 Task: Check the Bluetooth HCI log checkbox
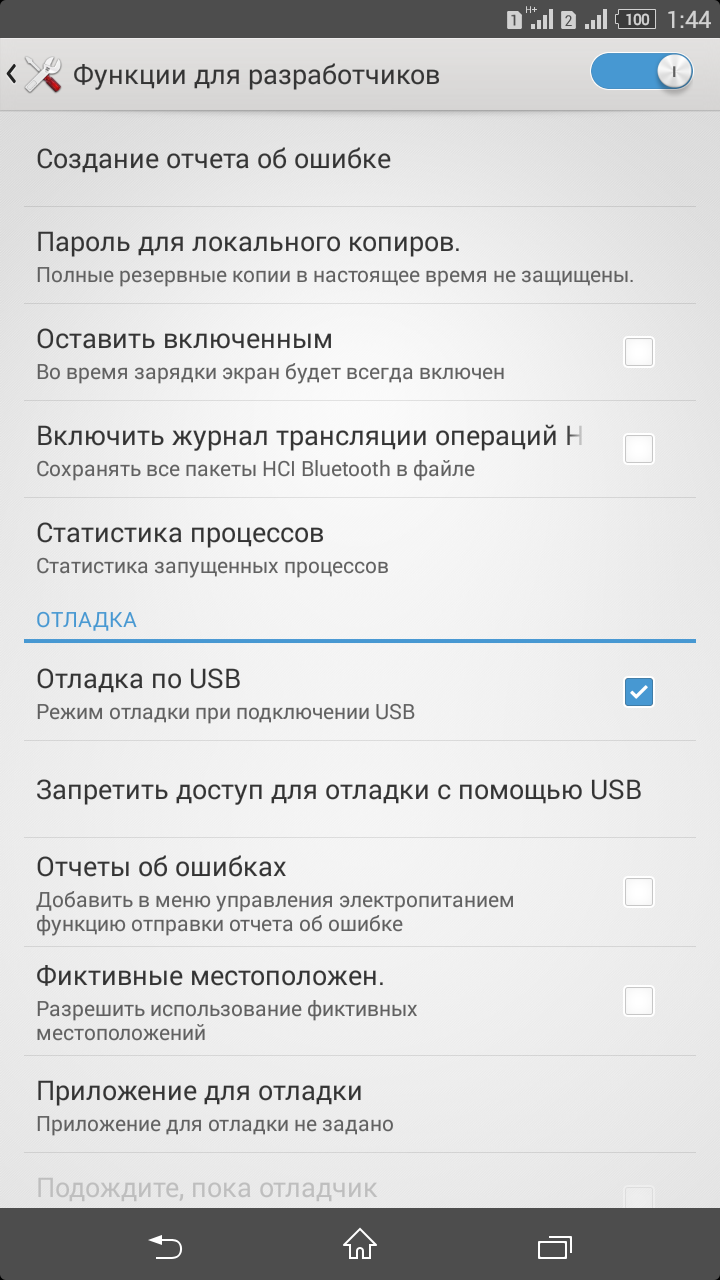click(638, 449)
